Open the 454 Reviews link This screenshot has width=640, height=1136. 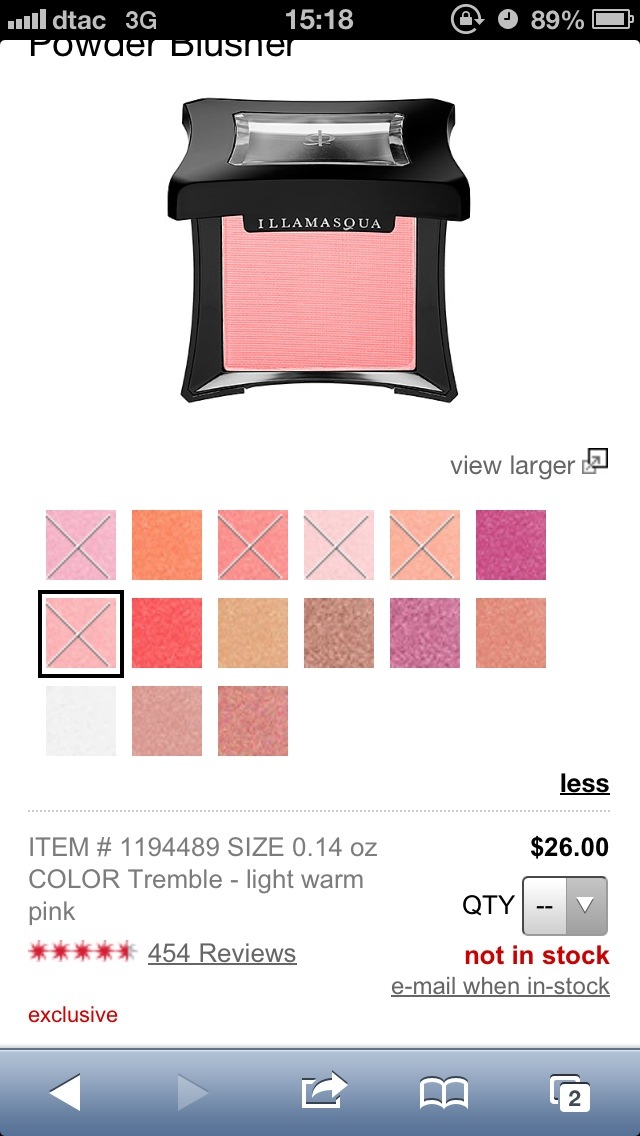coord(221,953)
